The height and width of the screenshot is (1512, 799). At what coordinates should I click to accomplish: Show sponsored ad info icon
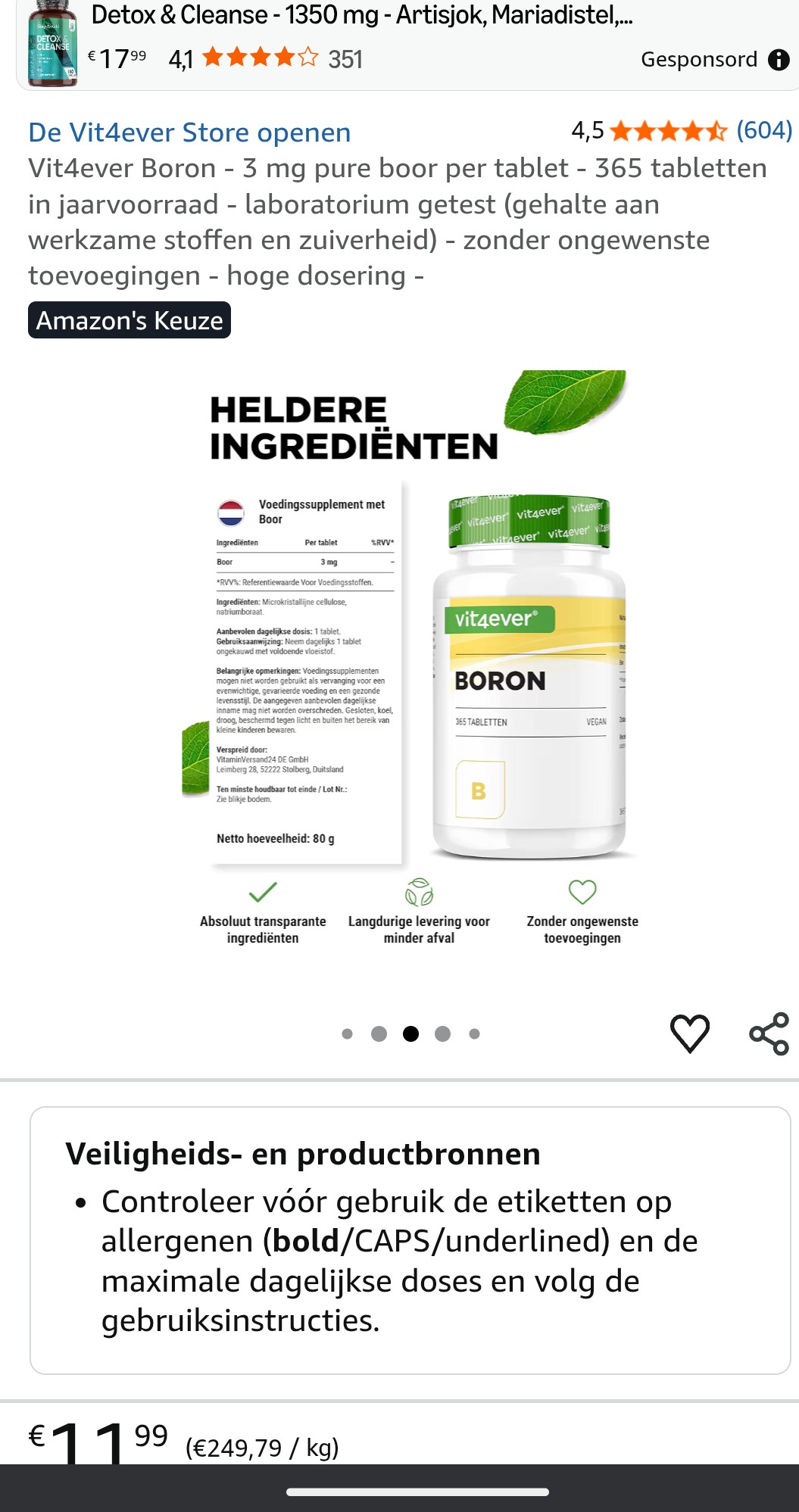coord(779,60)
